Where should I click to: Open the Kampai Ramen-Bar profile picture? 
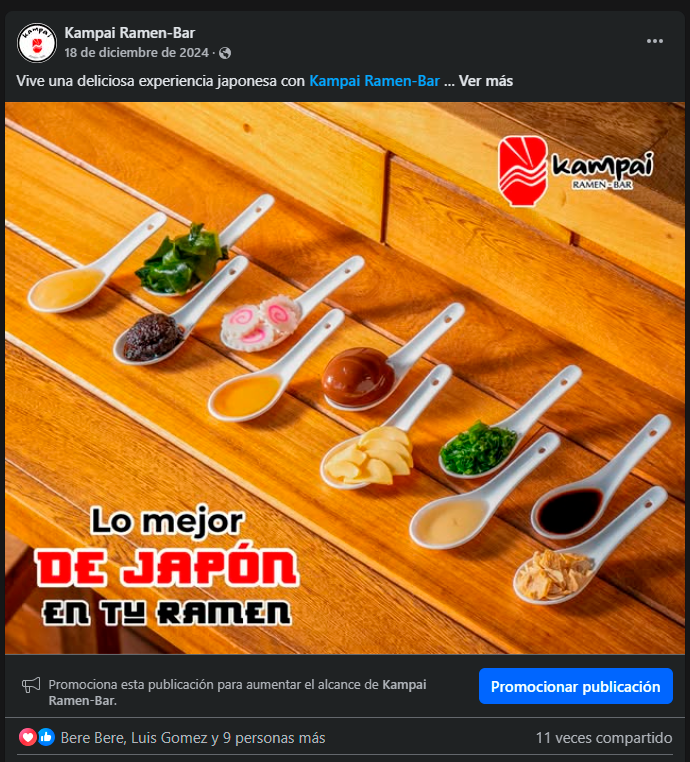click(x=37, y=42)
